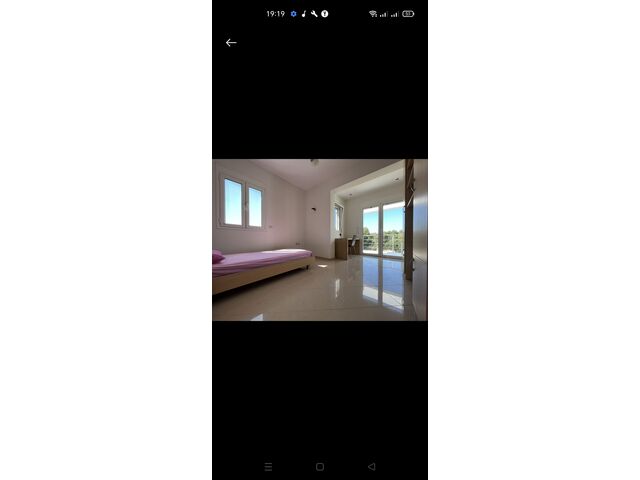This screenshot has height=480, width=640.
Task: Open recent apps from navigation bar
Action: (x=268, y=466)
